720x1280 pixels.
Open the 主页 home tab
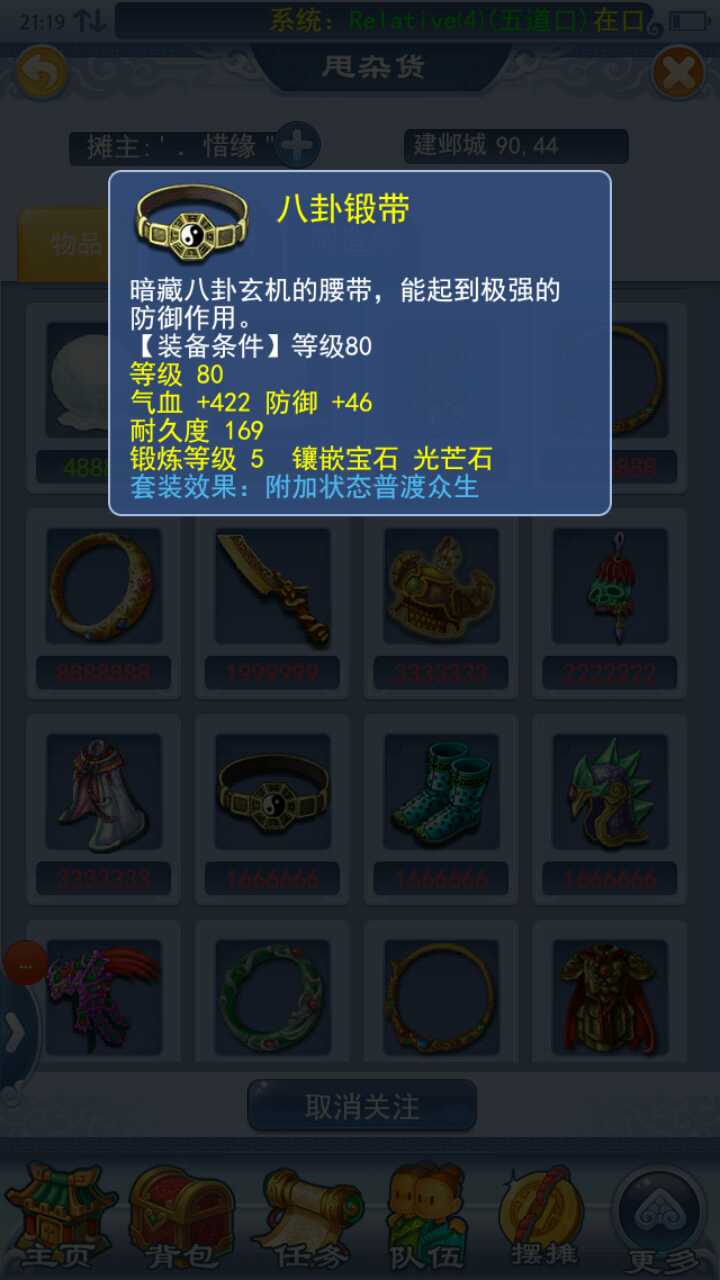tap(55, 1215)
